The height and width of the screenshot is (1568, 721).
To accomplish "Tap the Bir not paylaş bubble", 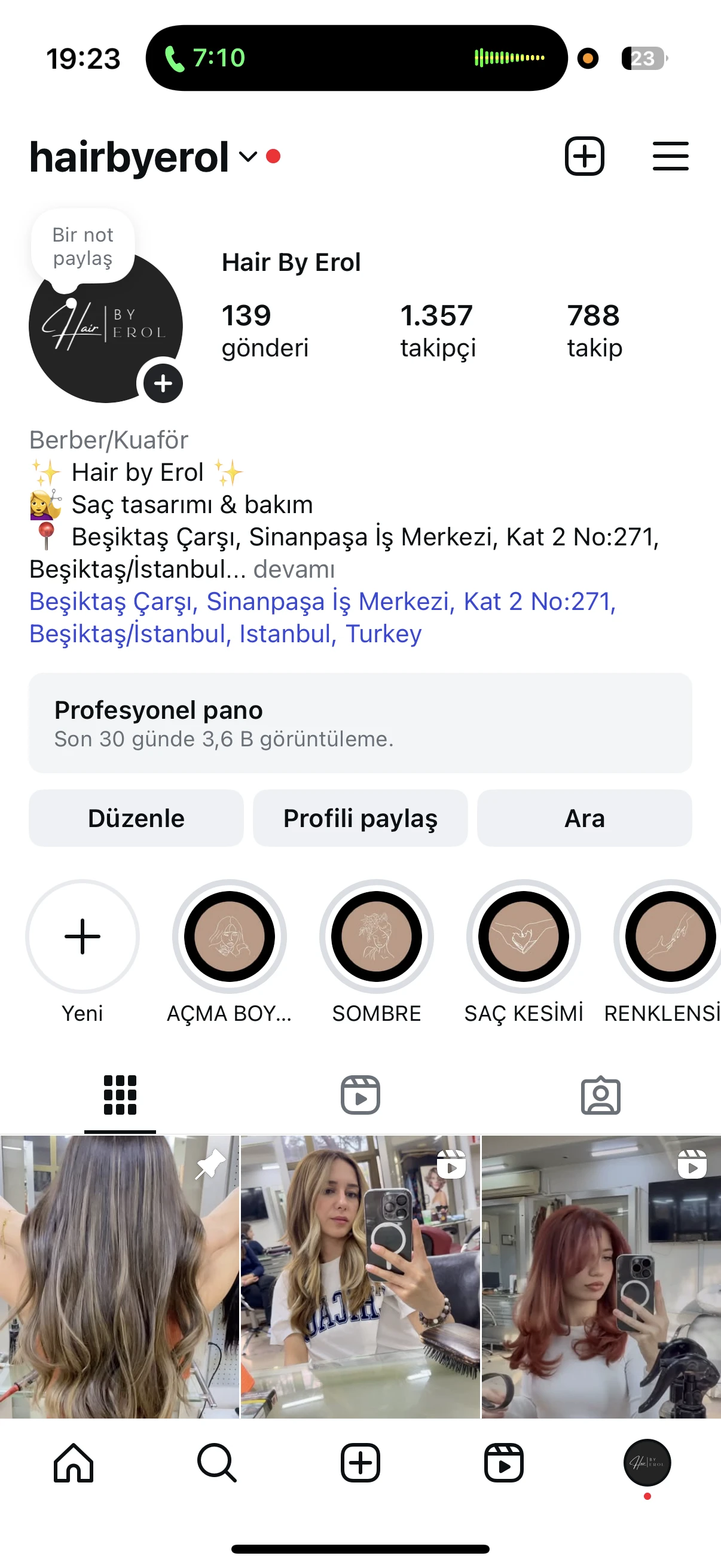I will (x=83, y=246).
